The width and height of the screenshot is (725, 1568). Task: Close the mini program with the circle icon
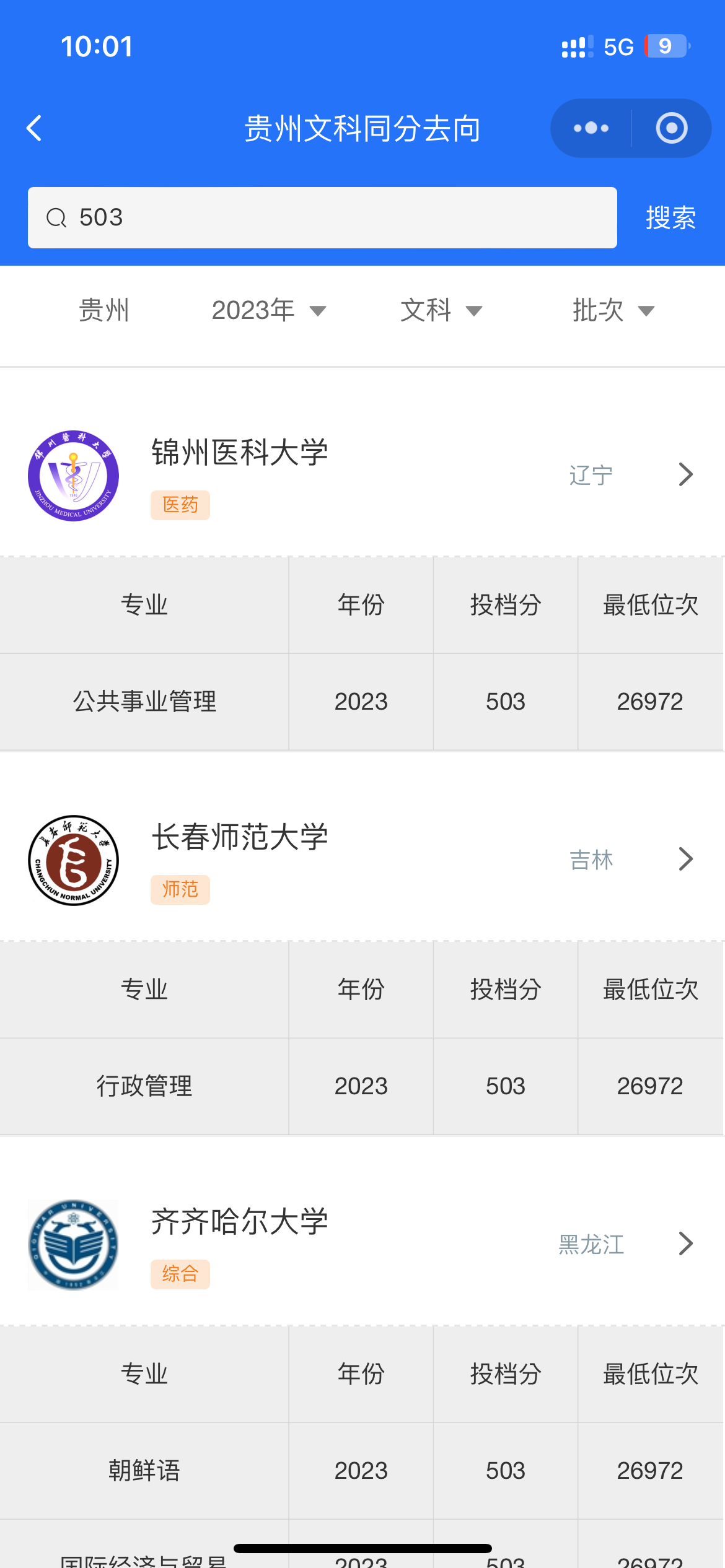[x=672, y=128]
